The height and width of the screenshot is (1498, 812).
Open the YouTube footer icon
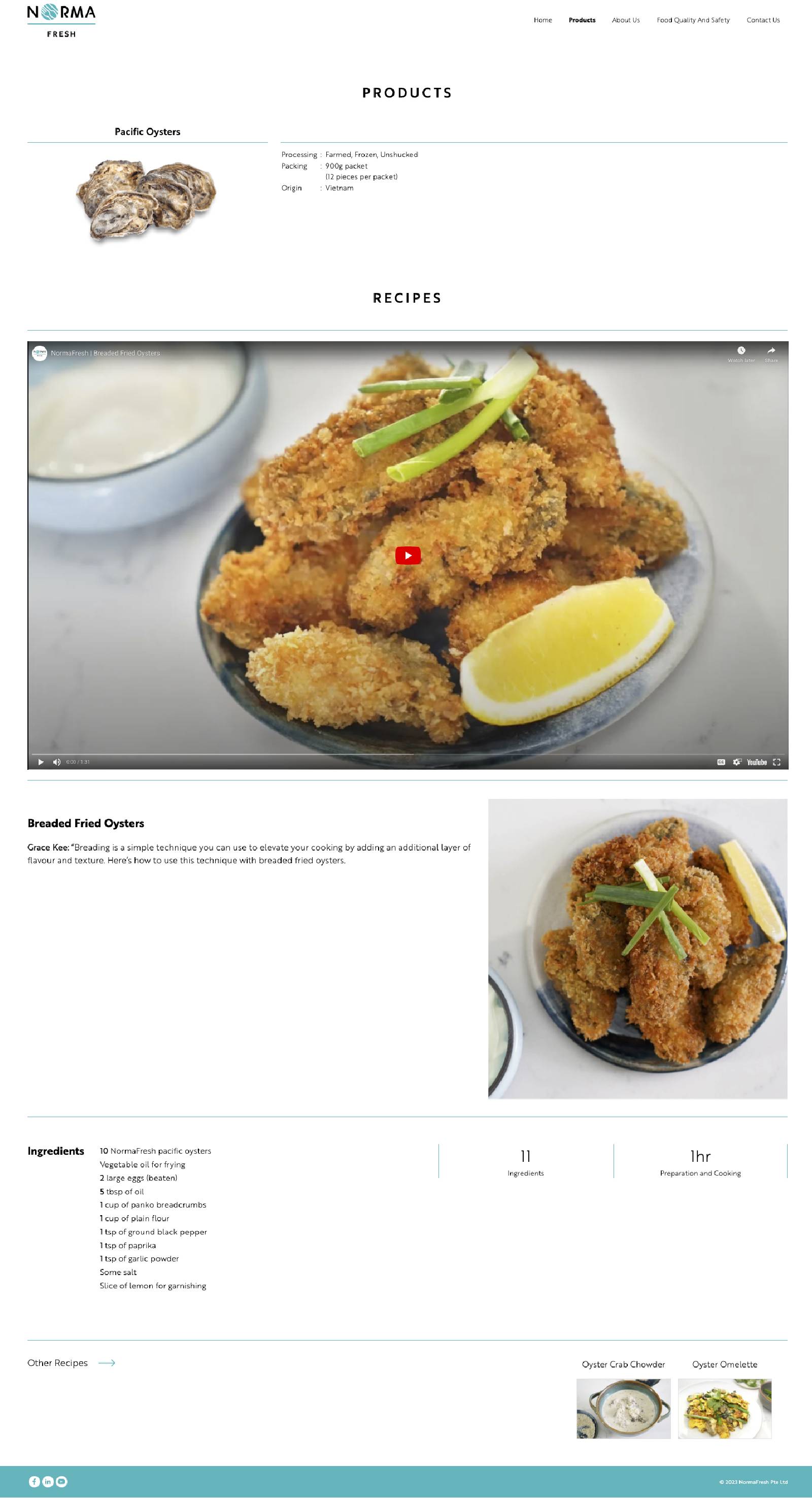click(x=61, y=1481)
